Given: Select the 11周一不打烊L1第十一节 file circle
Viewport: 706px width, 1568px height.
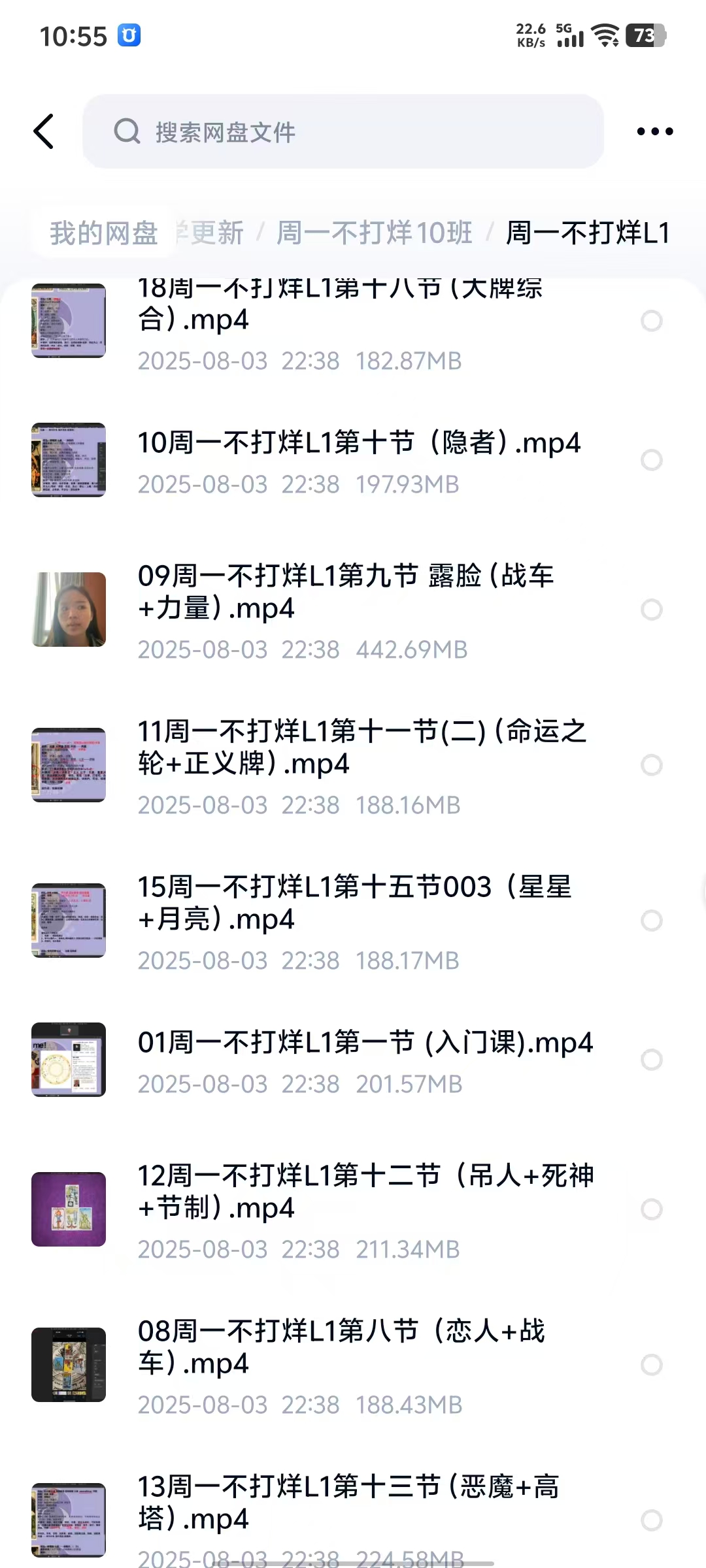Looking at the screenshot, I should tap(651, 765).
